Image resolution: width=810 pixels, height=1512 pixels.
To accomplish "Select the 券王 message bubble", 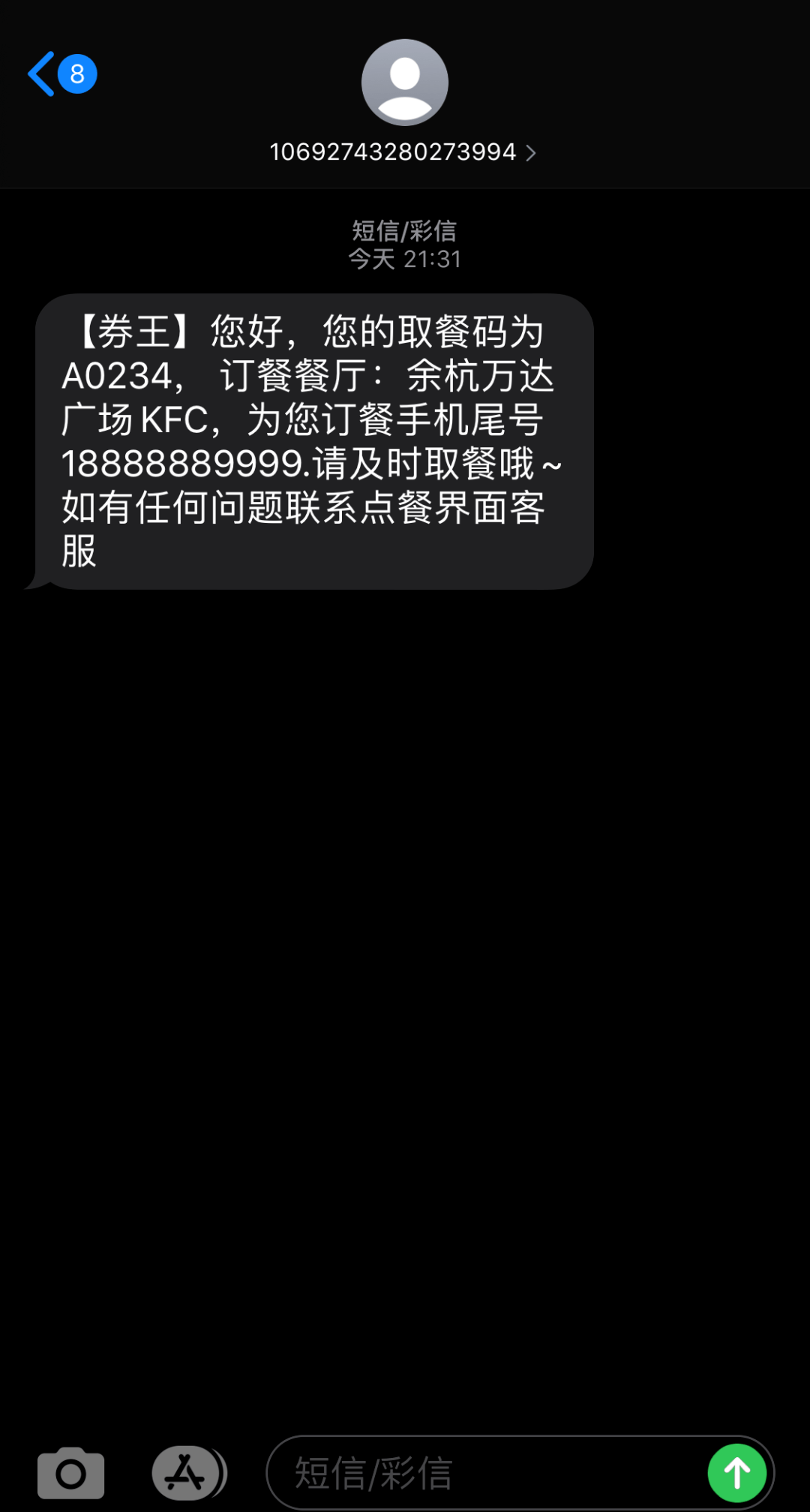I will (315, 439).
